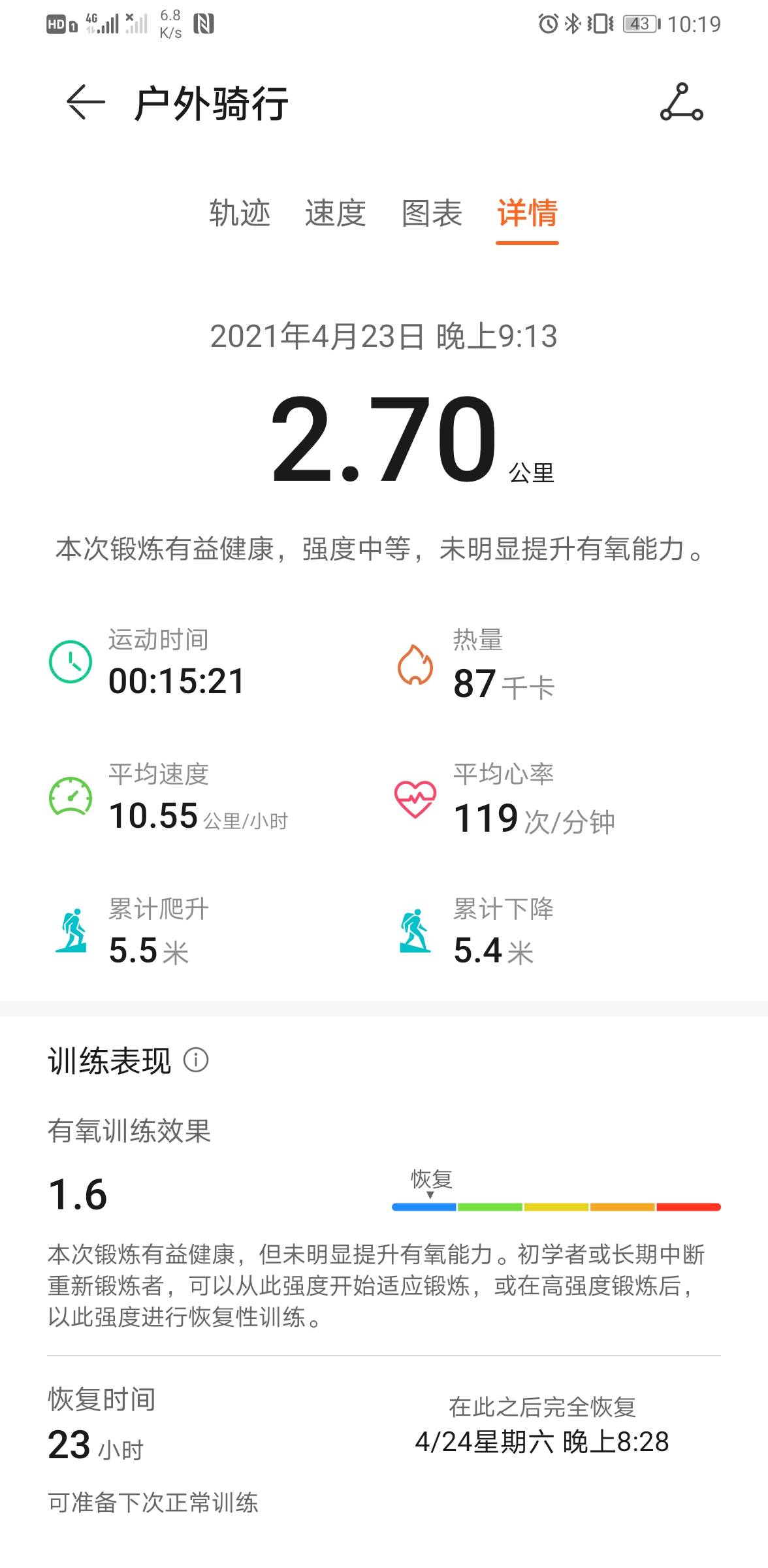Go back using the top arrow

[86, 103]
